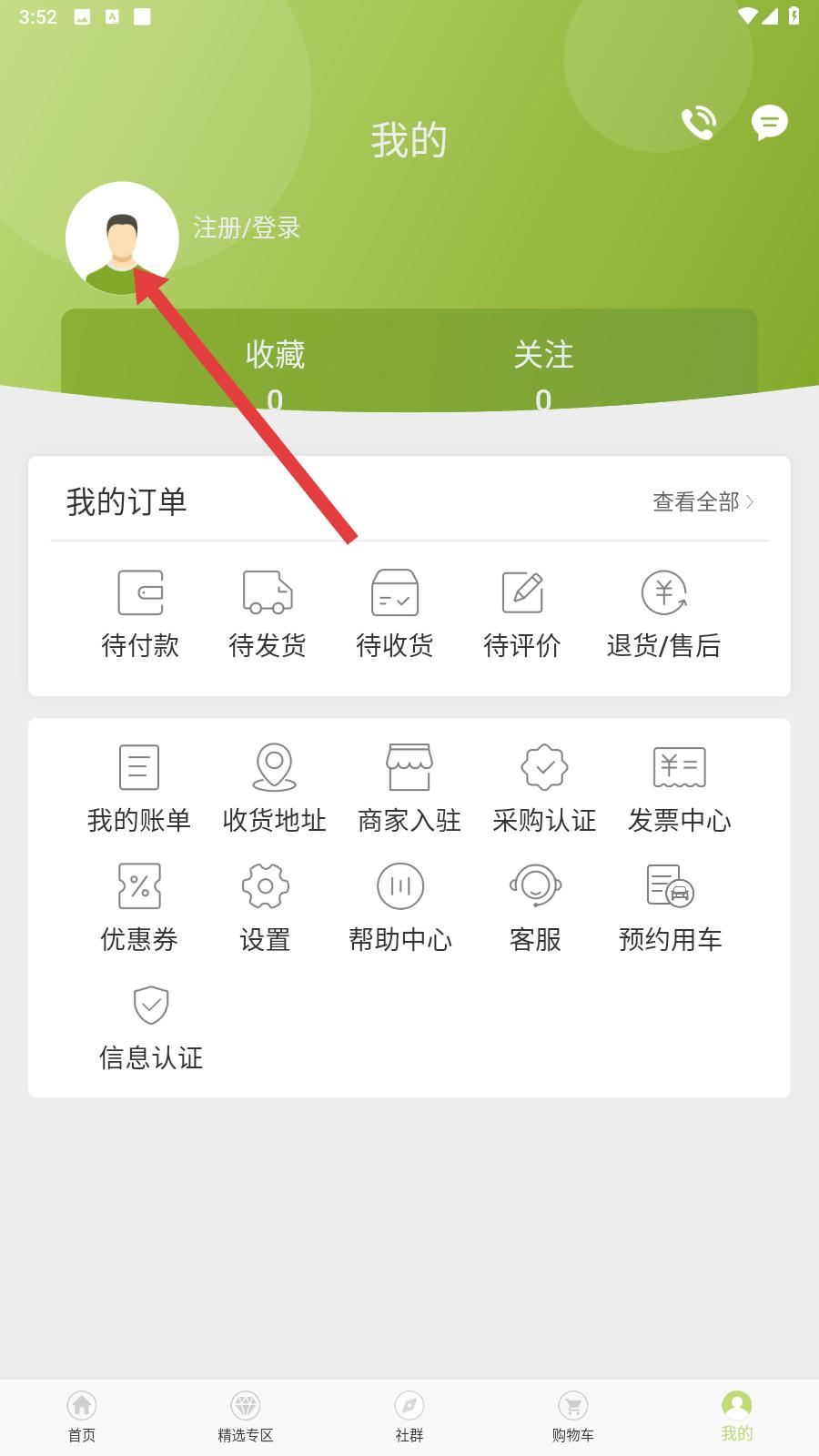Screen dimensions: 819x1456
Task: Open 收货地址 shipping addresses
Action: coord(274,789)
